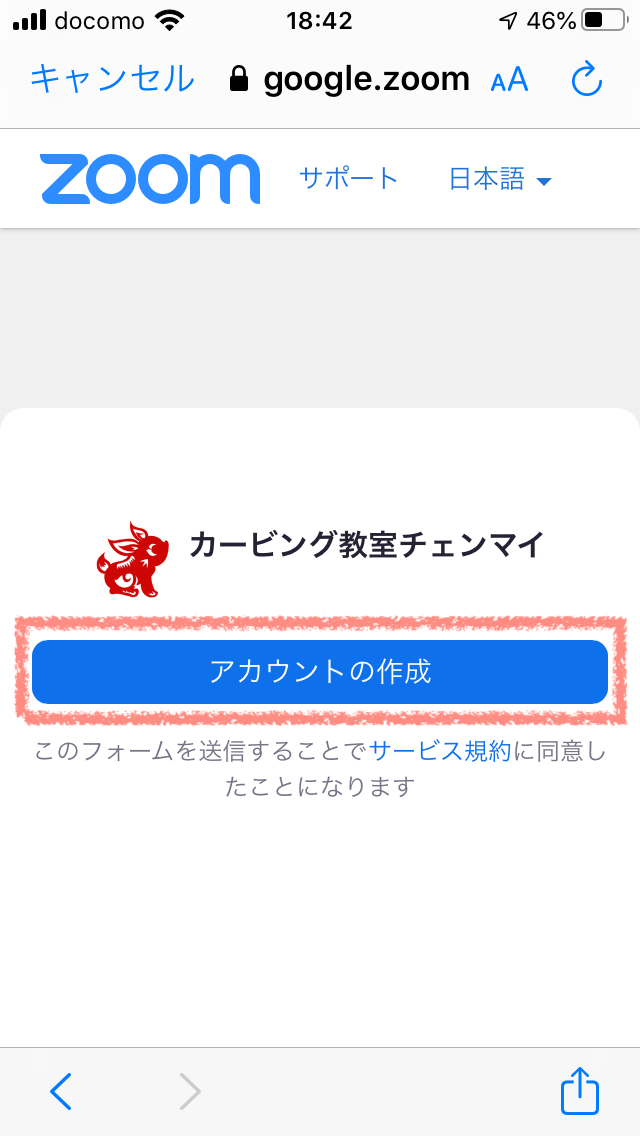
Task: Open the サービス規約 link
Action: (441, 751)
